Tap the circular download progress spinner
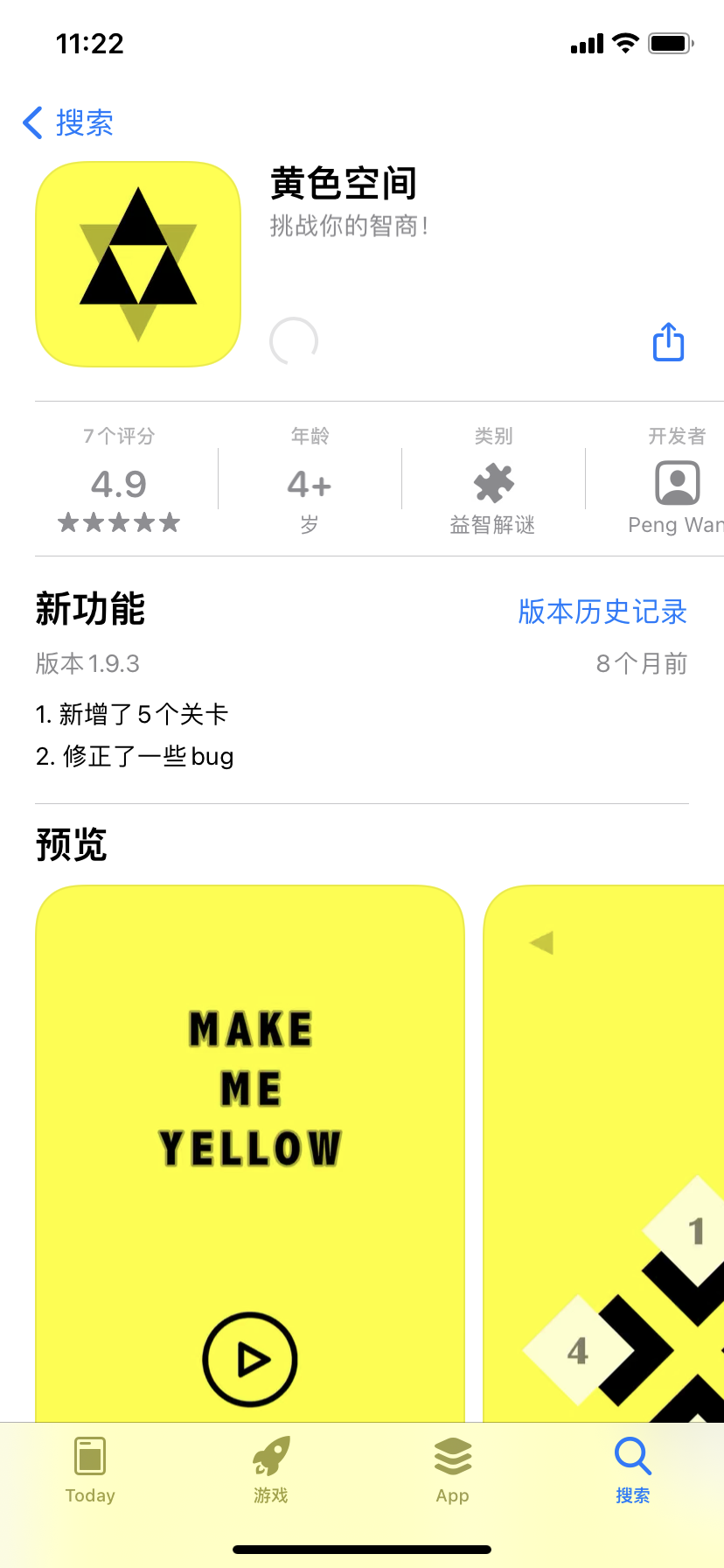Screen dimensions: 724x1568 pos(294,340)
